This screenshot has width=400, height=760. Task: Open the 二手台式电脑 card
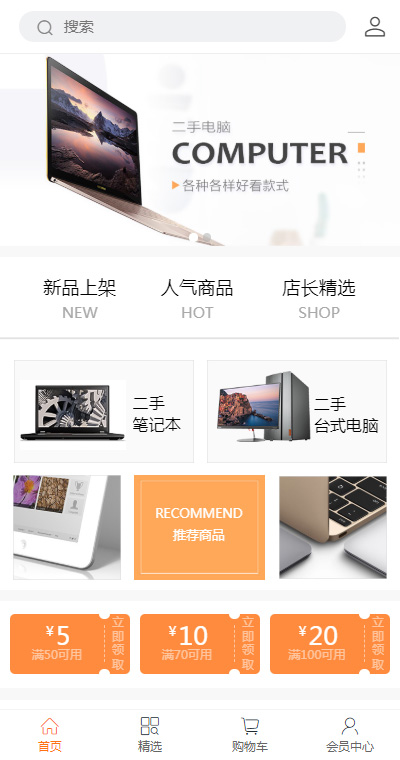point(297,412)
